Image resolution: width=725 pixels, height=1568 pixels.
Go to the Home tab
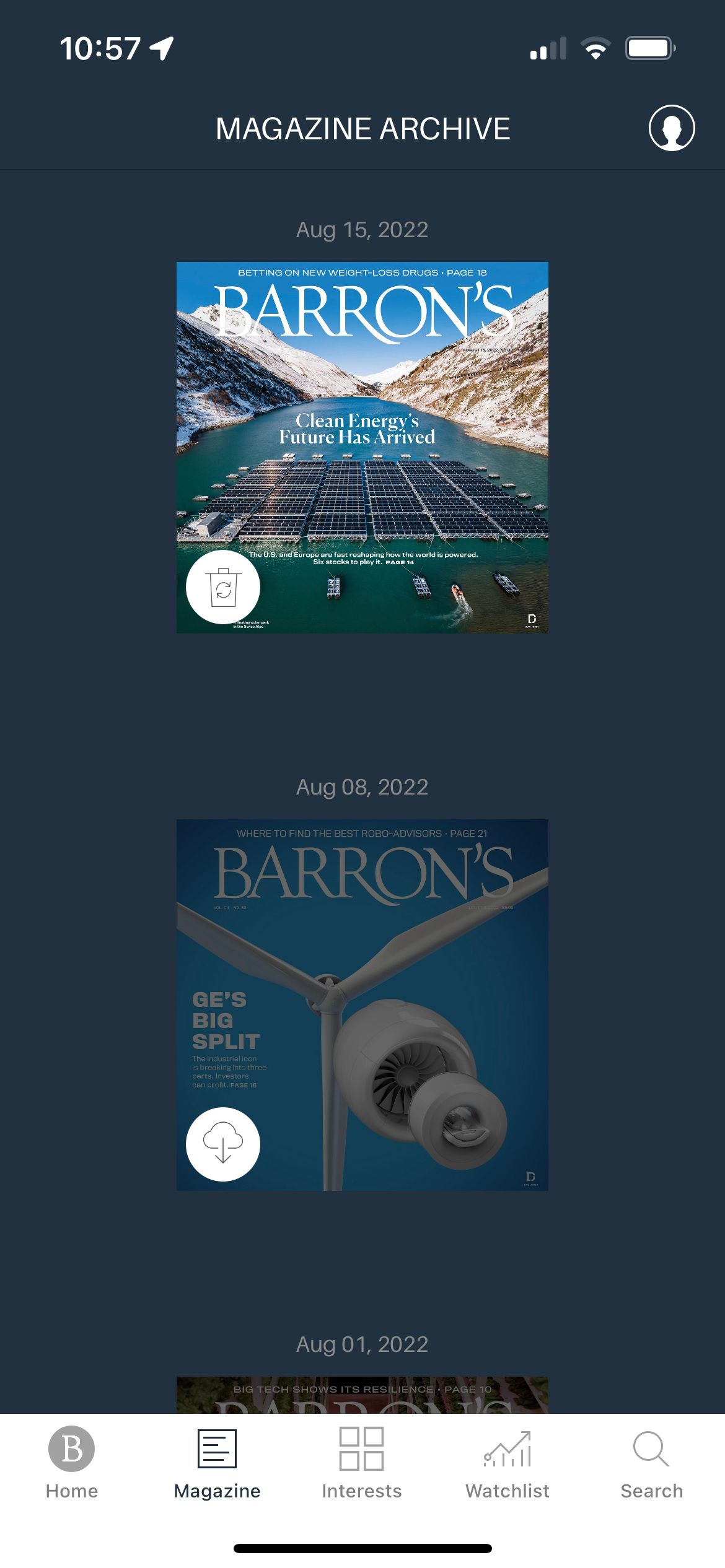pos(72,1463)
